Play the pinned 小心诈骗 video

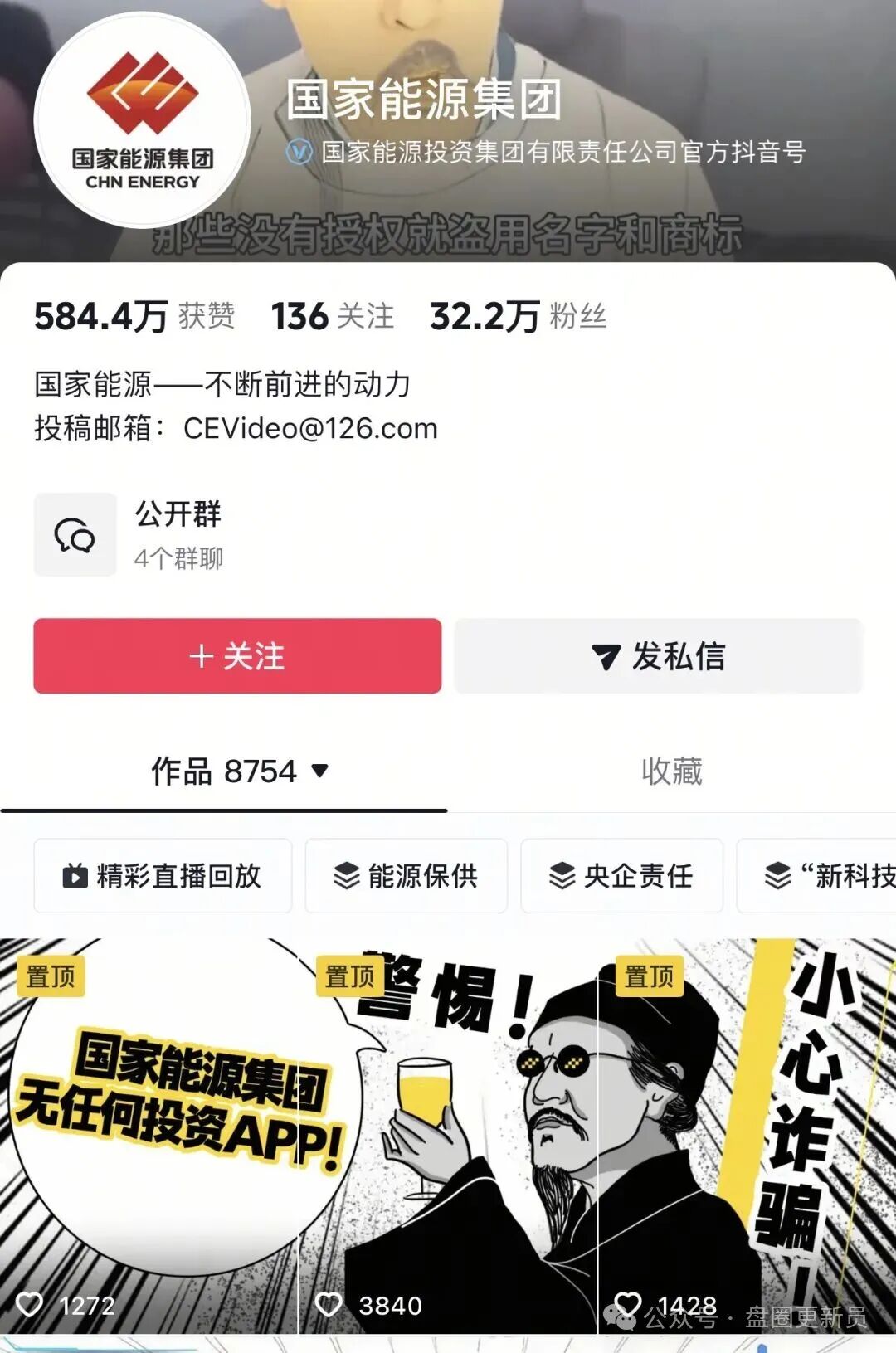(747, 1136)
